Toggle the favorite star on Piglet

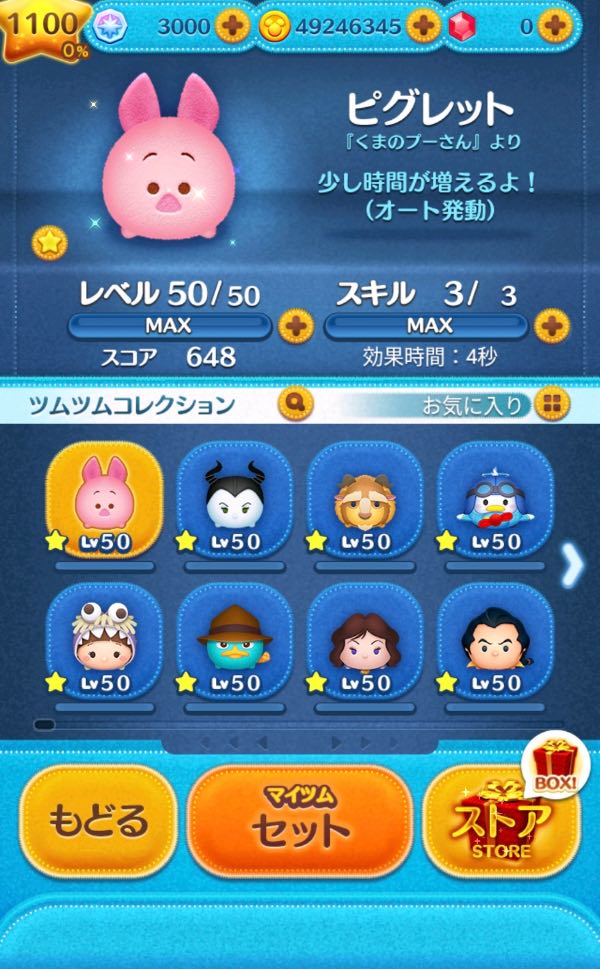coord(47,241)
